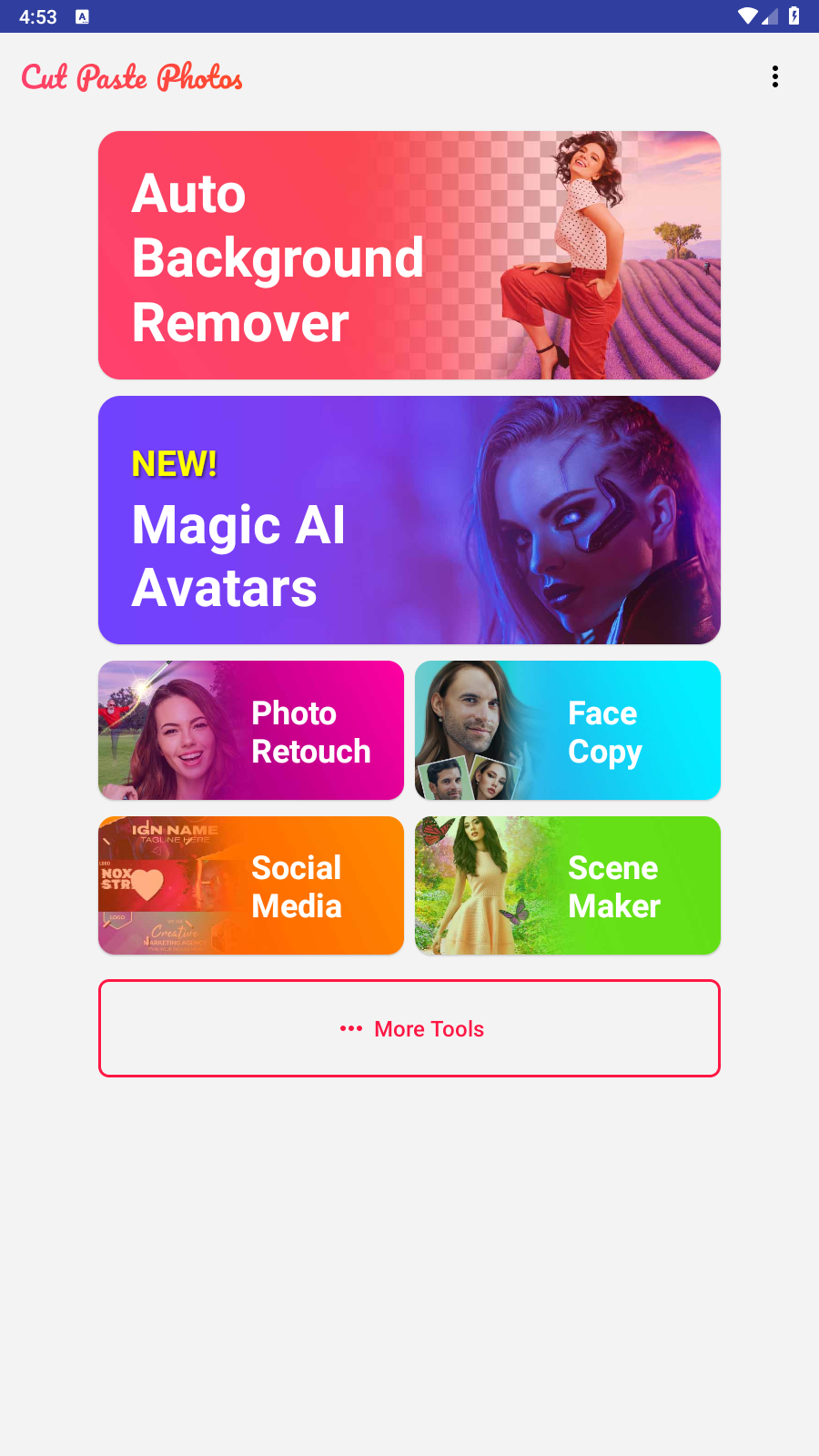Select the Face Copy tool
This screenshot has height=1456, width=819.
pos(567,731)
